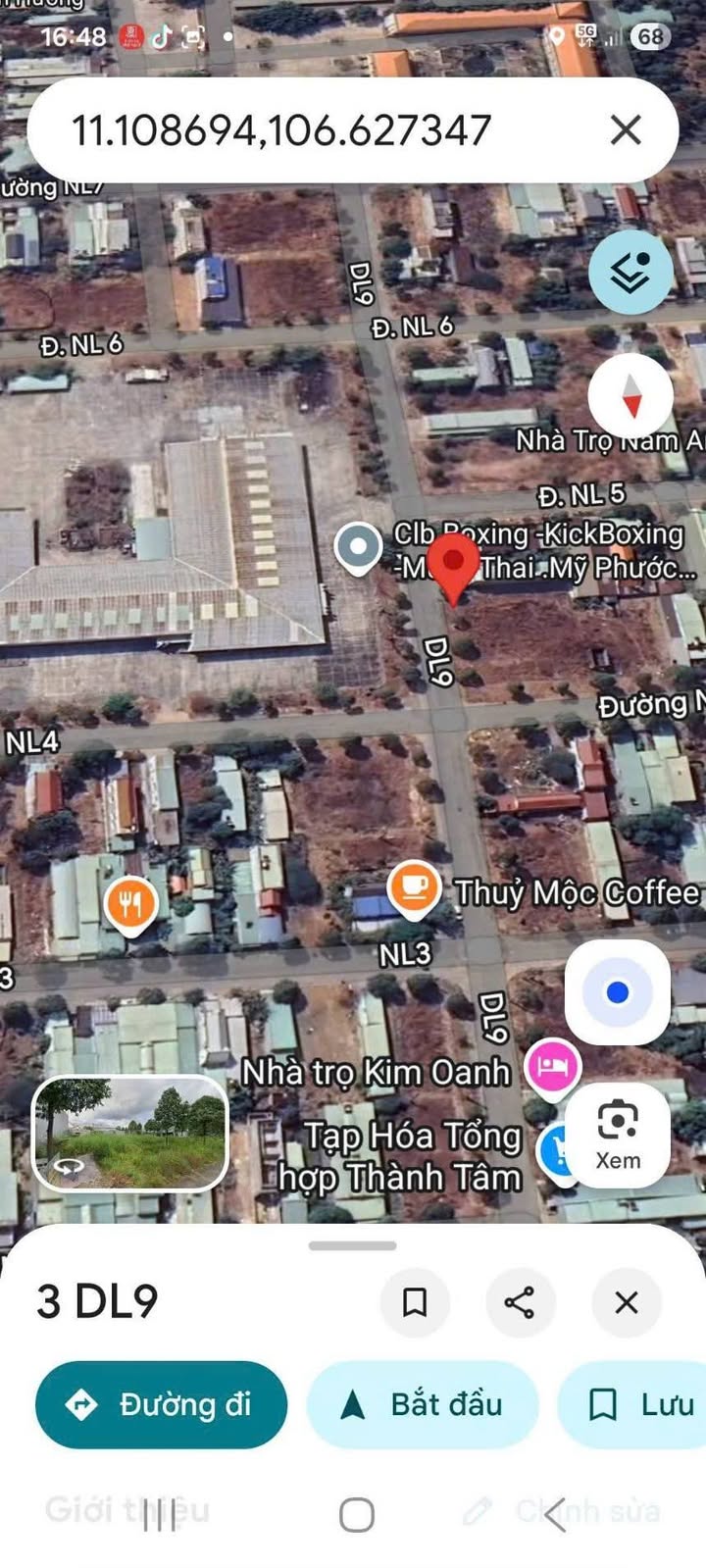Image resolution: width=706 pixels, height=1568 pixels.
Task: Select the Clb Boxing KickBoxing place marker
Action: click(x=358, y=547)
